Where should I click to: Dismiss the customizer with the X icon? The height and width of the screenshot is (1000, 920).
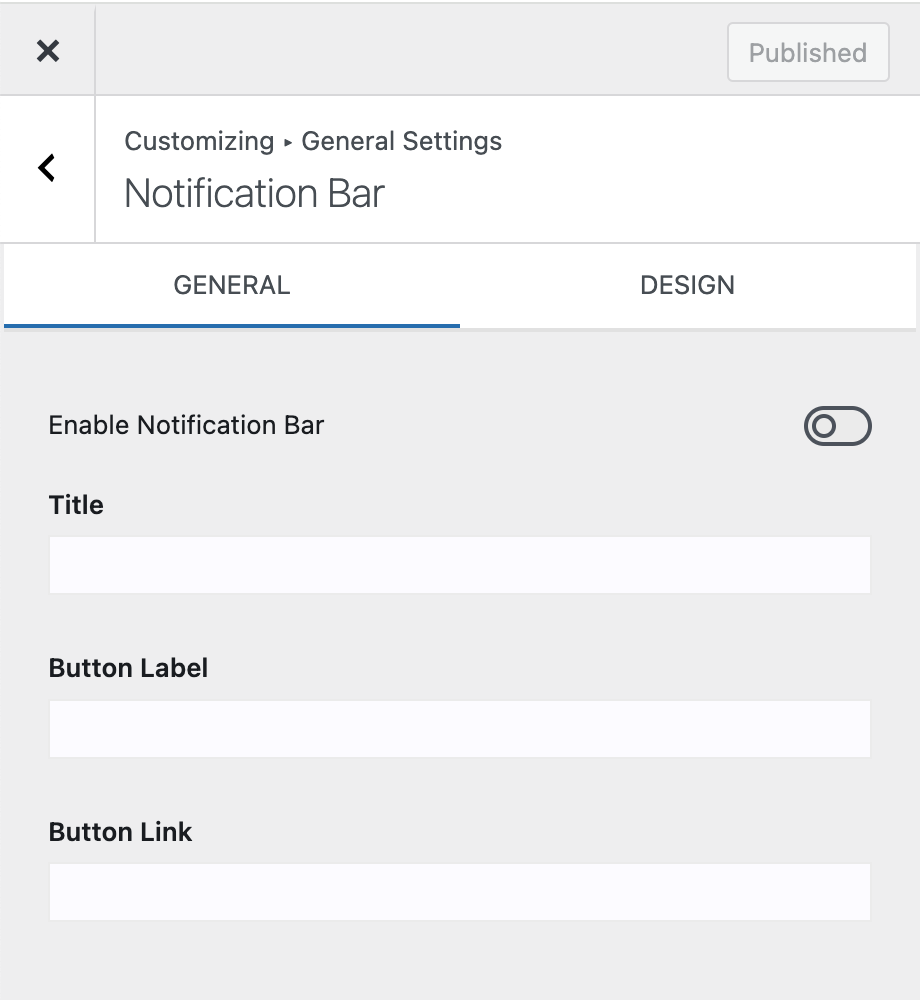(x=47, y=51)
